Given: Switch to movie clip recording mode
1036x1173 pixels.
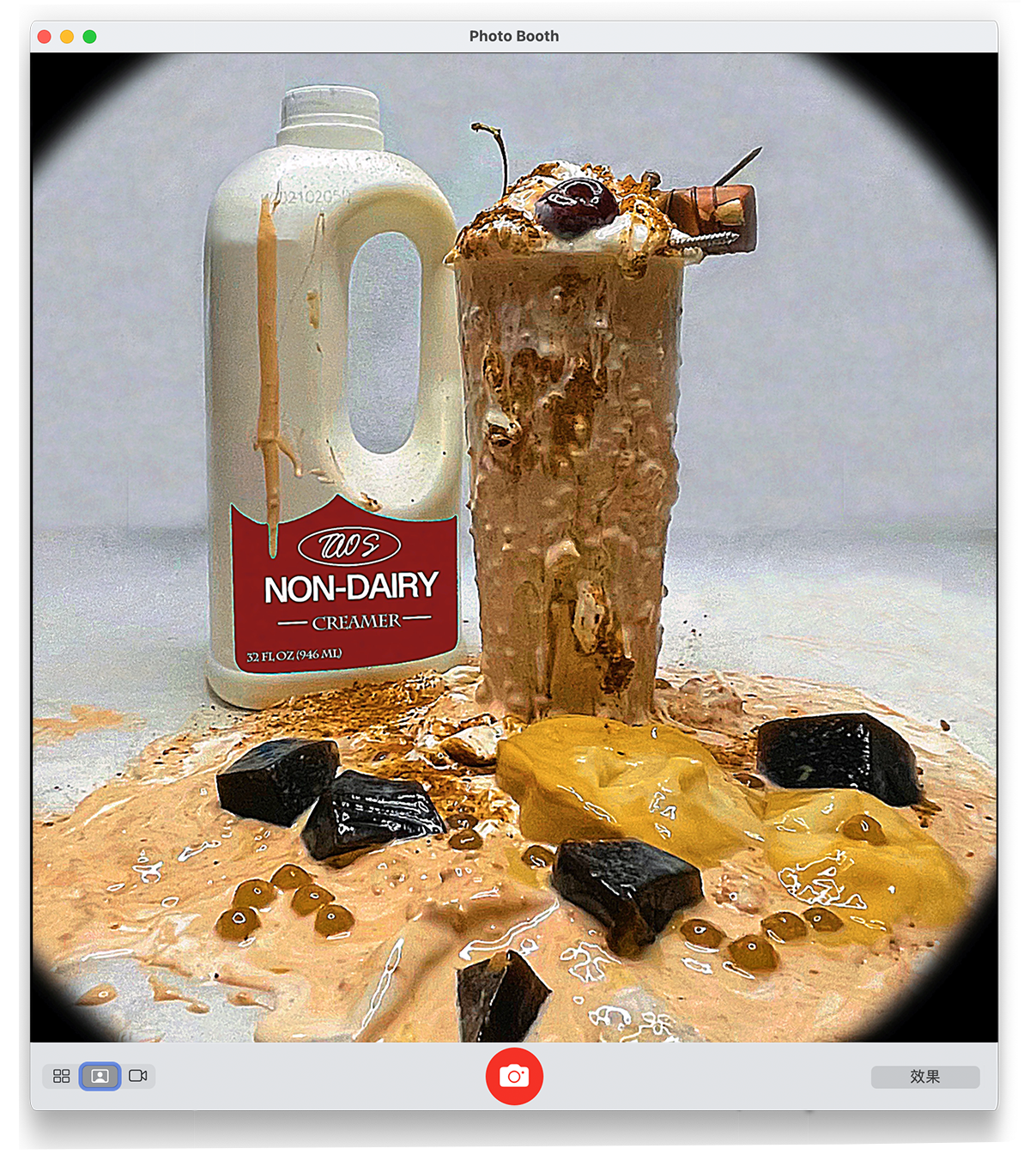Looking at the screenshot, I should [x=137, y=1076].
